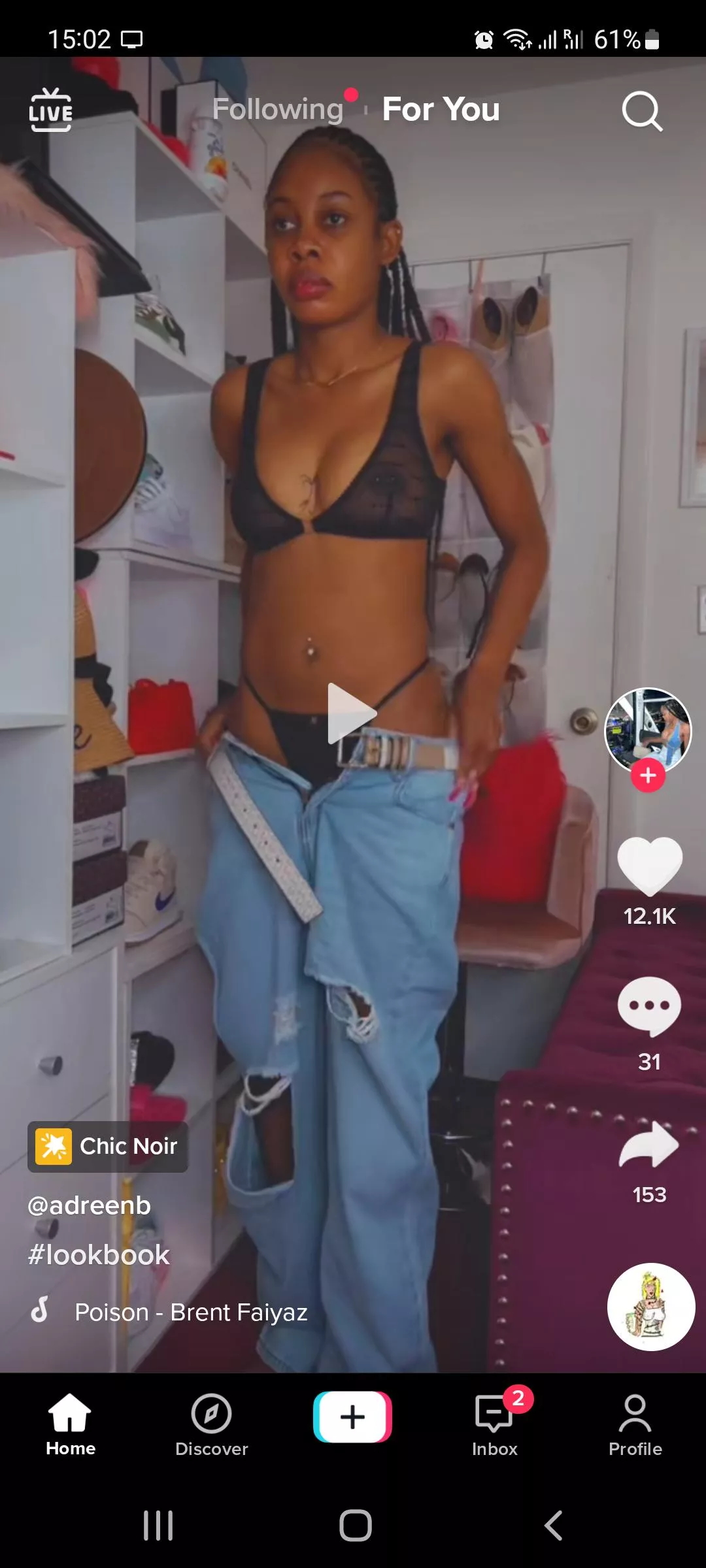Create a new video with the plus button

click(353, 1416)
